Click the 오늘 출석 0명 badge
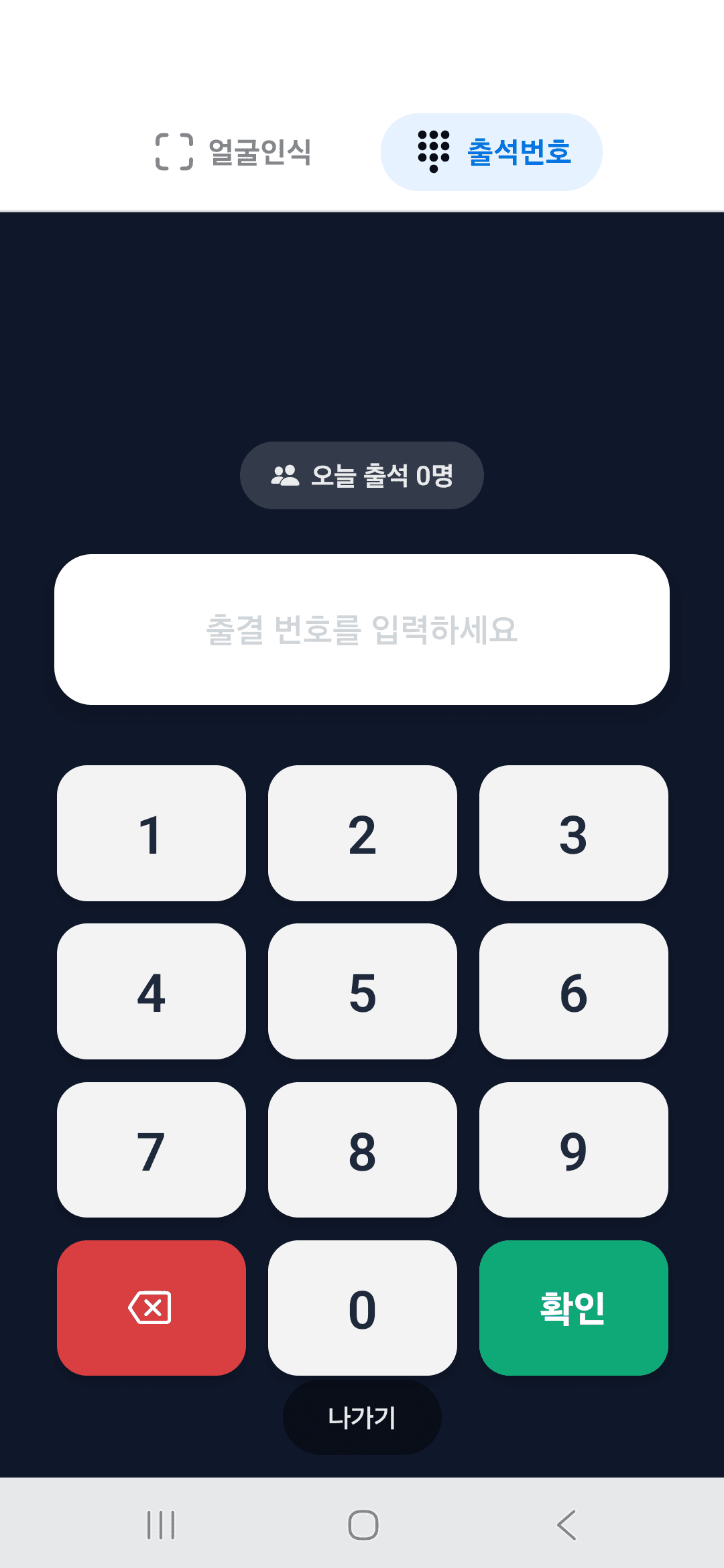 click(x=362, y=474)
